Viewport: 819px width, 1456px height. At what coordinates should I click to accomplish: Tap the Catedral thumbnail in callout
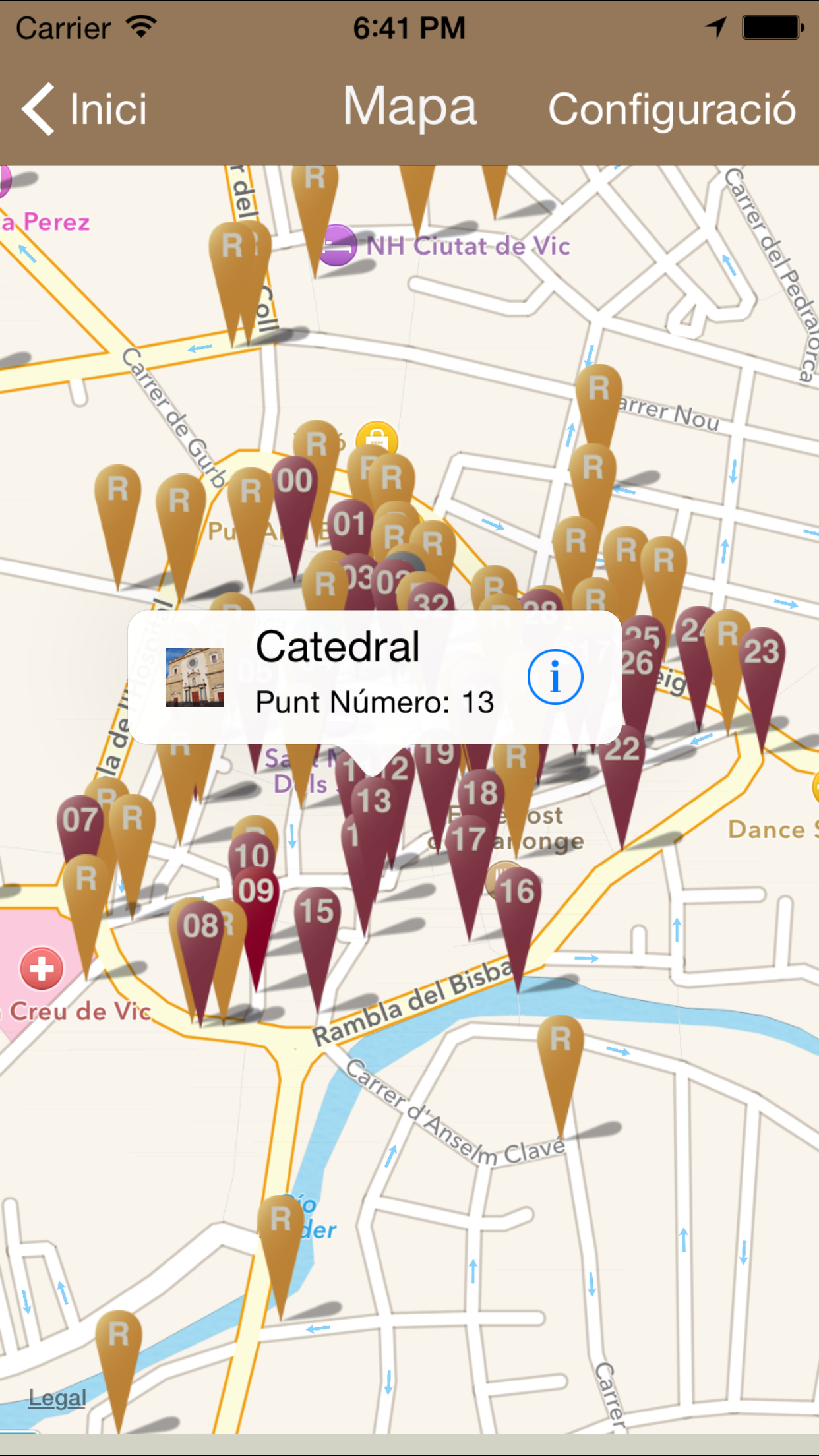(195, 677)
